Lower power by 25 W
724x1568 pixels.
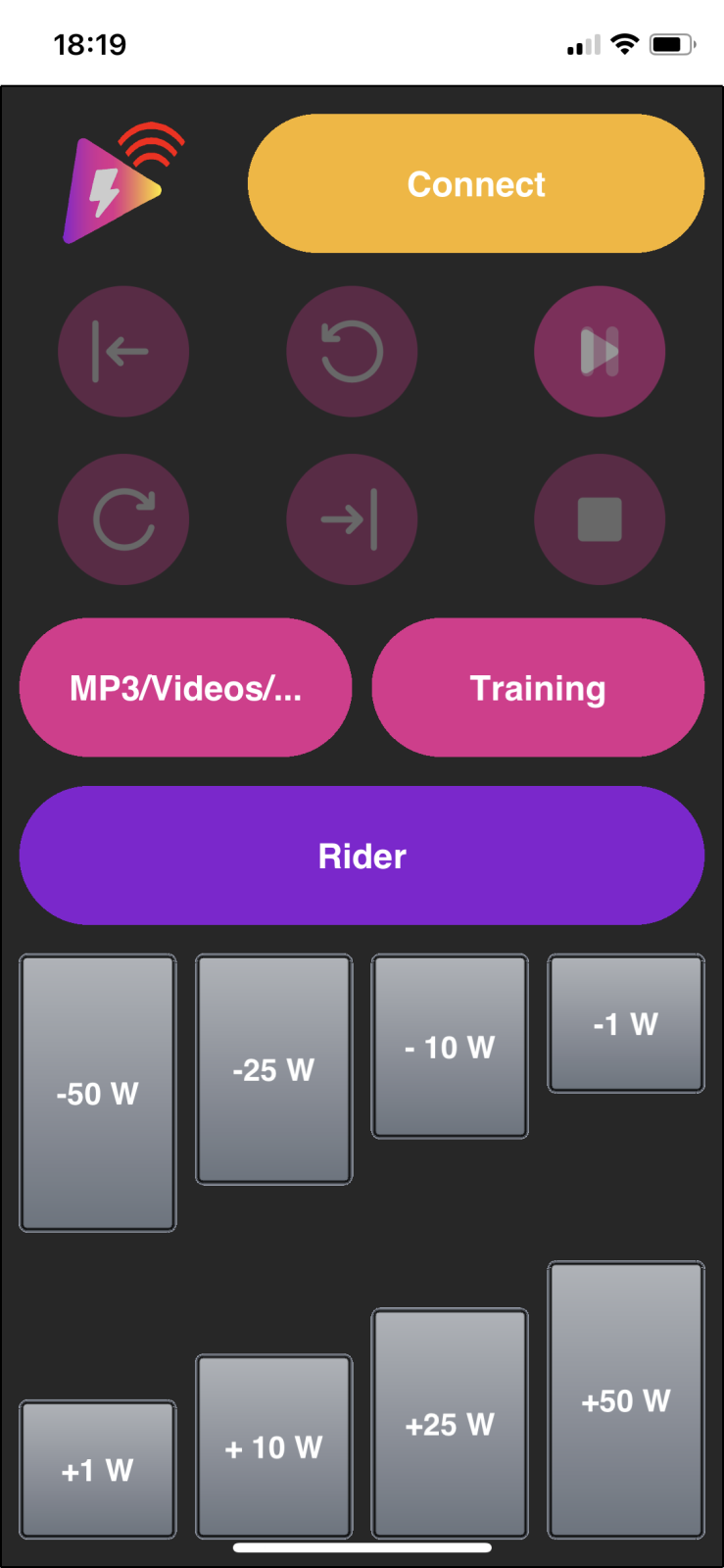point(273,1069)
